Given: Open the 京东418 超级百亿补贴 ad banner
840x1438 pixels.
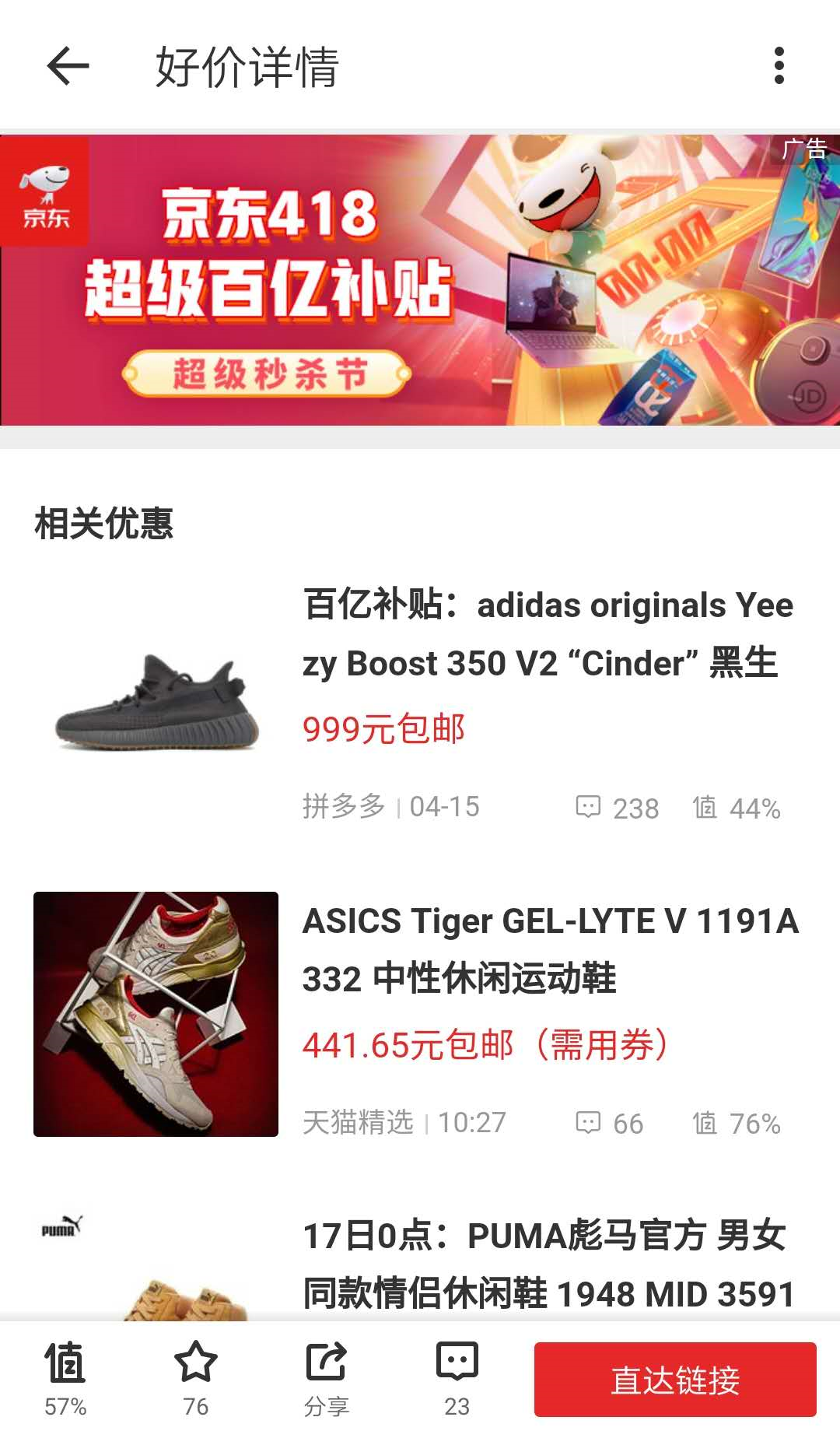Looking at the screenshot, I should pos(420,280).
